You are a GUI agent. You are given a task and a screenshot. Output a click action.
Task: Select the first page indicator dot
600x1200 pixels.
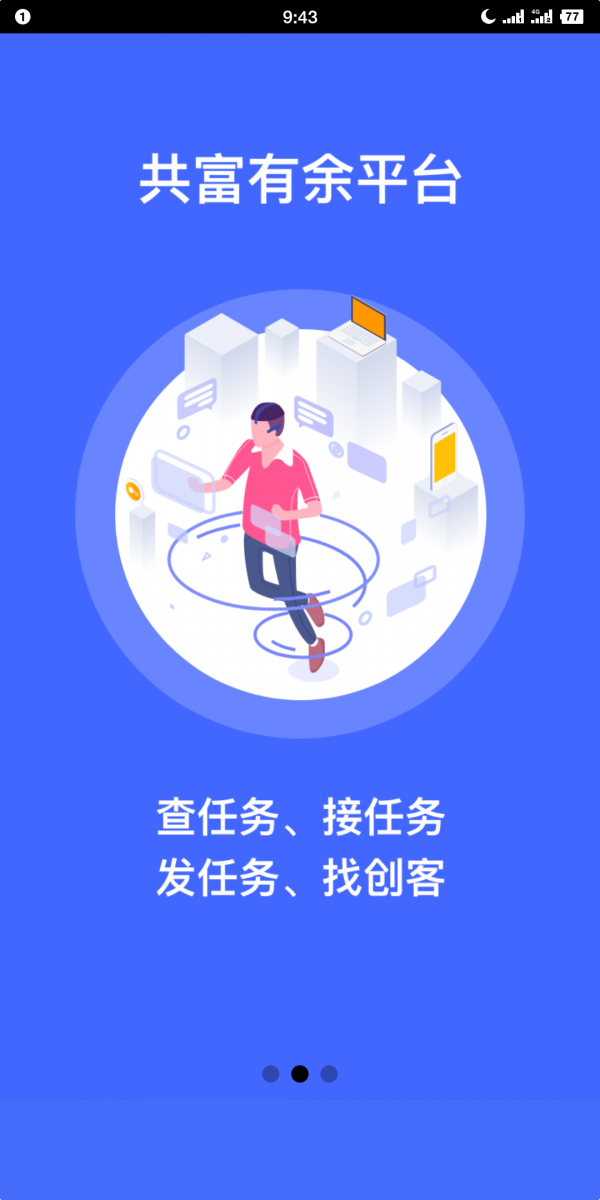[270, 1074]
